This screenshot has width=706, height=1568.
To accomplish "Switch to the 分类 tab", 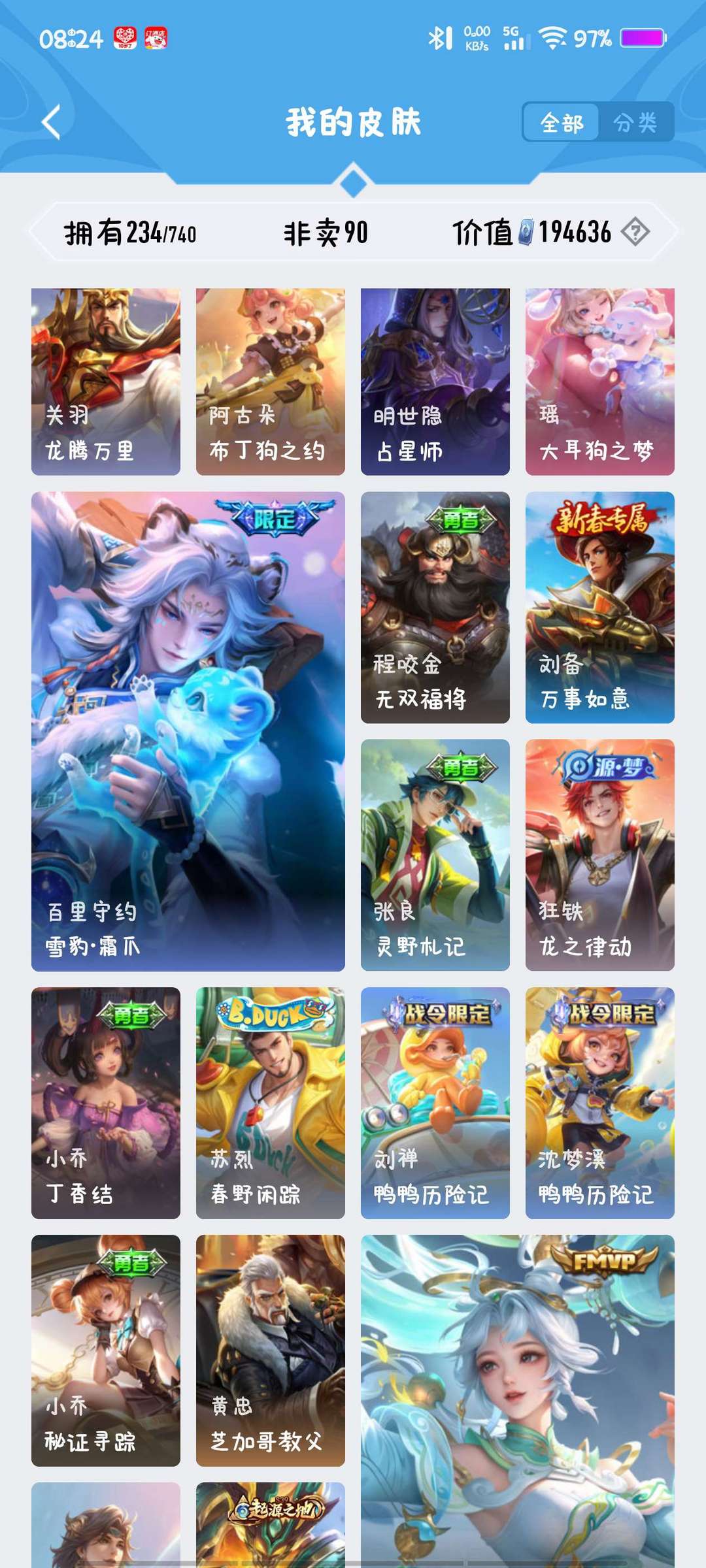I will [x=635, y=122].
